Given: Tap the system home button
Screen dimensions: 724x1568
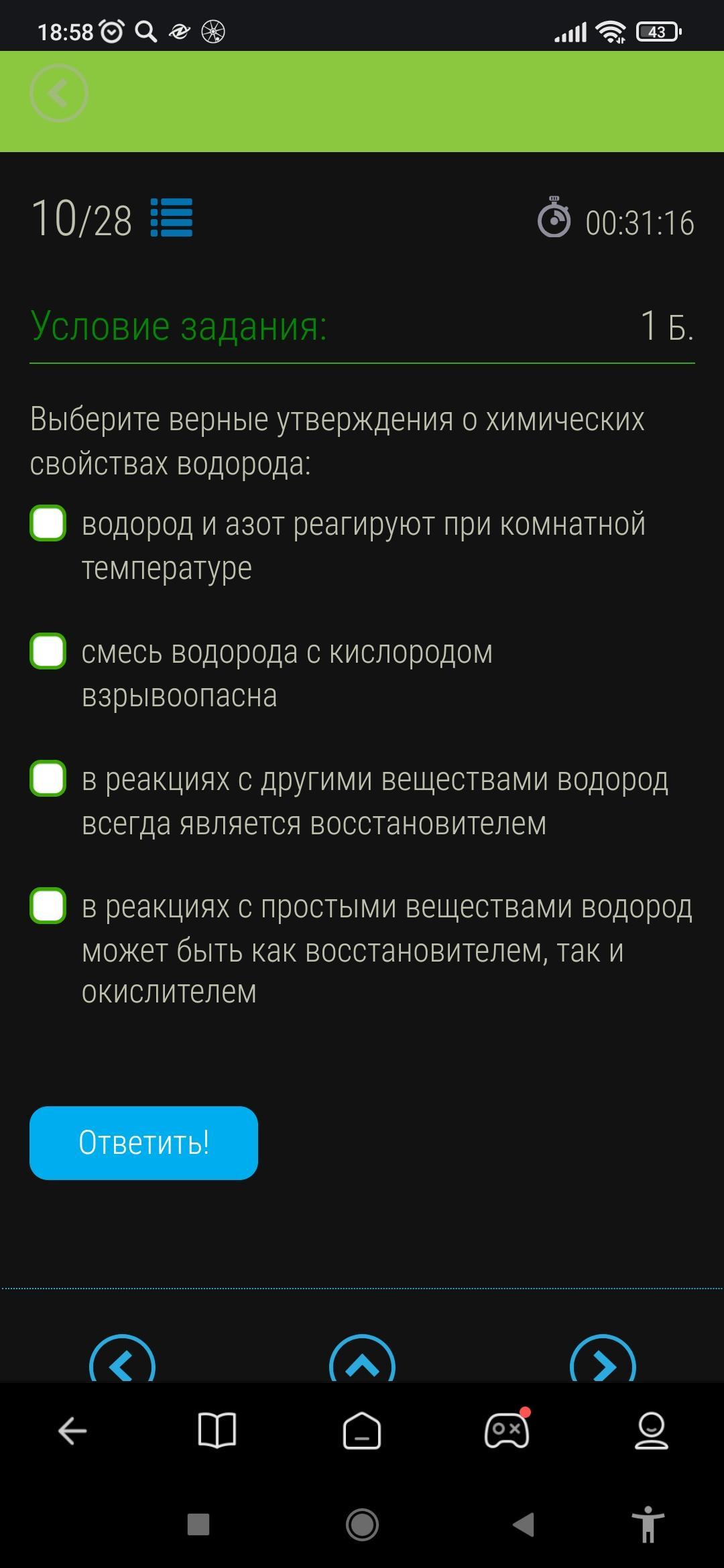Looking at the screenshot, I should (362, 1524).
